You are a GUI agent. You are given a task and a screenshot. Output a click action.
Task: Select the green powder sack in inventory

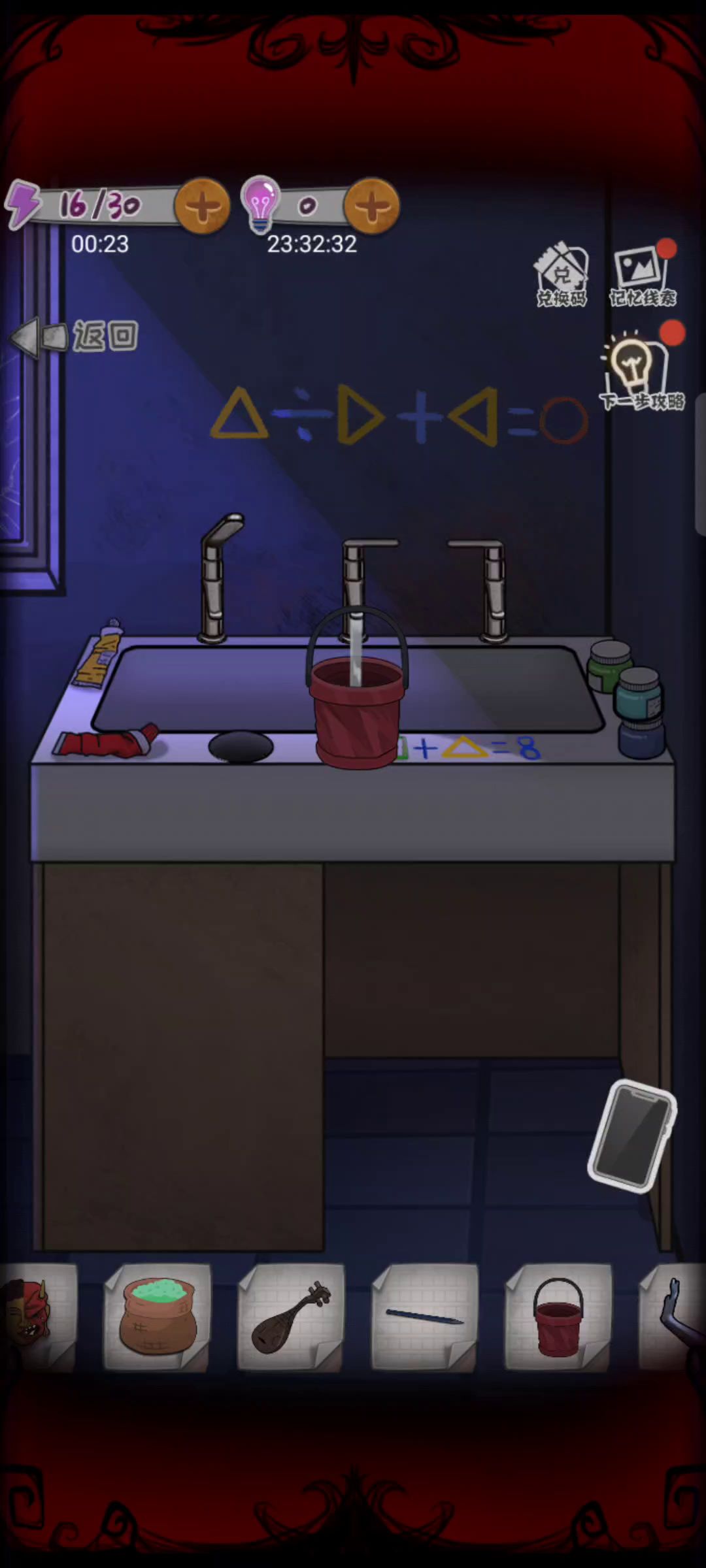(x=158, y=1316)
